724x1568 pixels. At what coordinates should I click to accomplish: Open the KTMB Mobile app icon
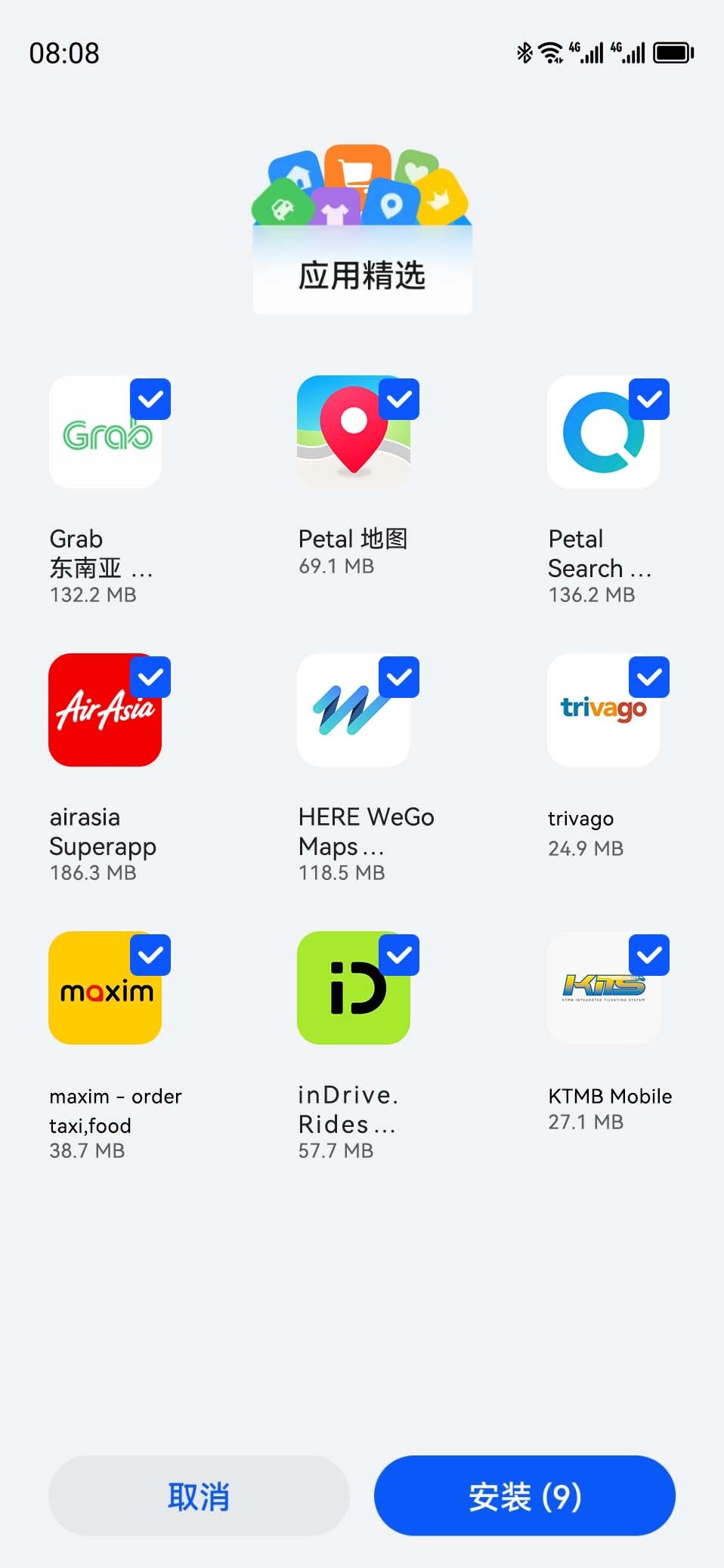point(603,989)
